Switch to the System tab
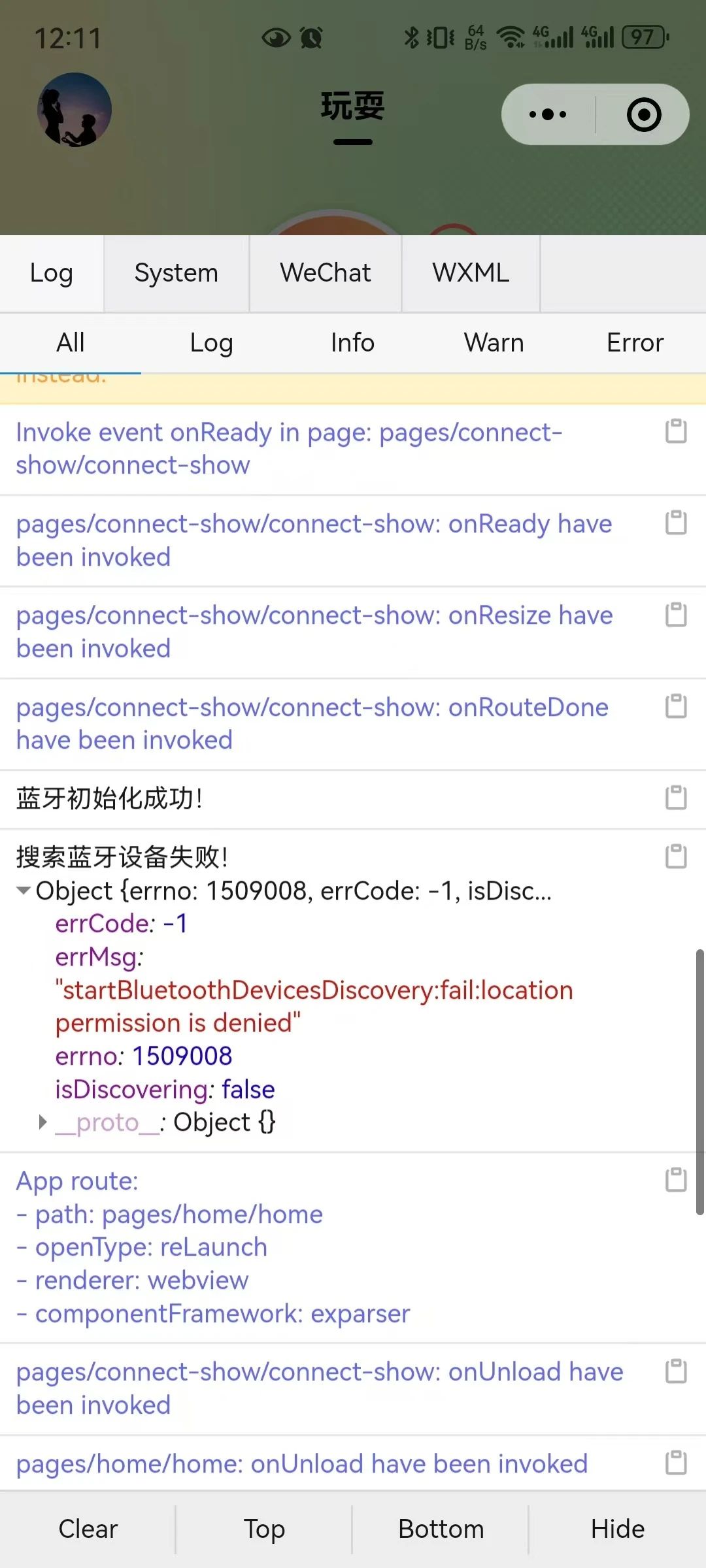The image size is (706, 1568). 176,273
